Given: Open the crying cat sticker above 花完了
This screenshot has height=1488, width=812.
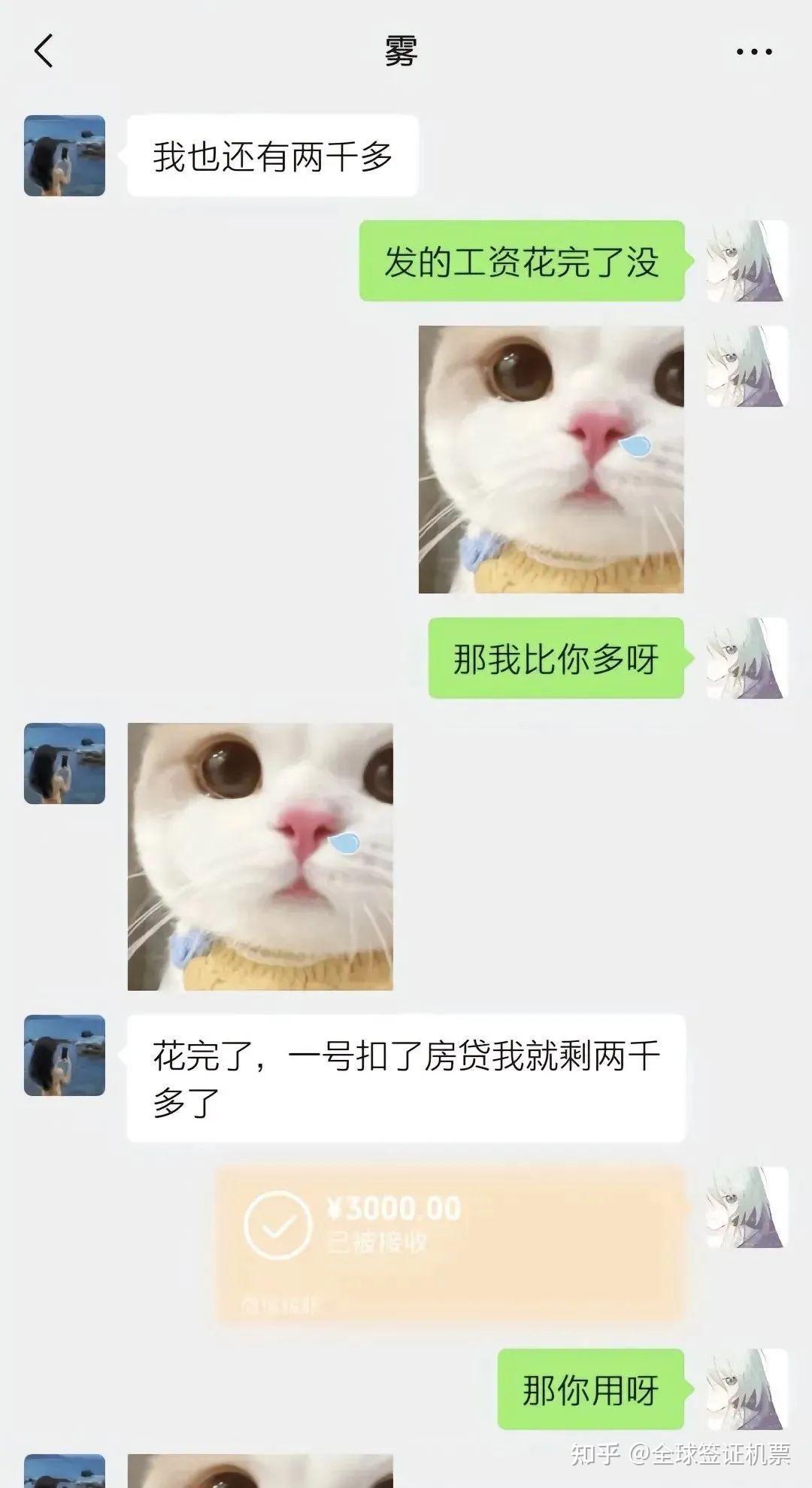Looking at the screenshot, I should coord(260,856).
